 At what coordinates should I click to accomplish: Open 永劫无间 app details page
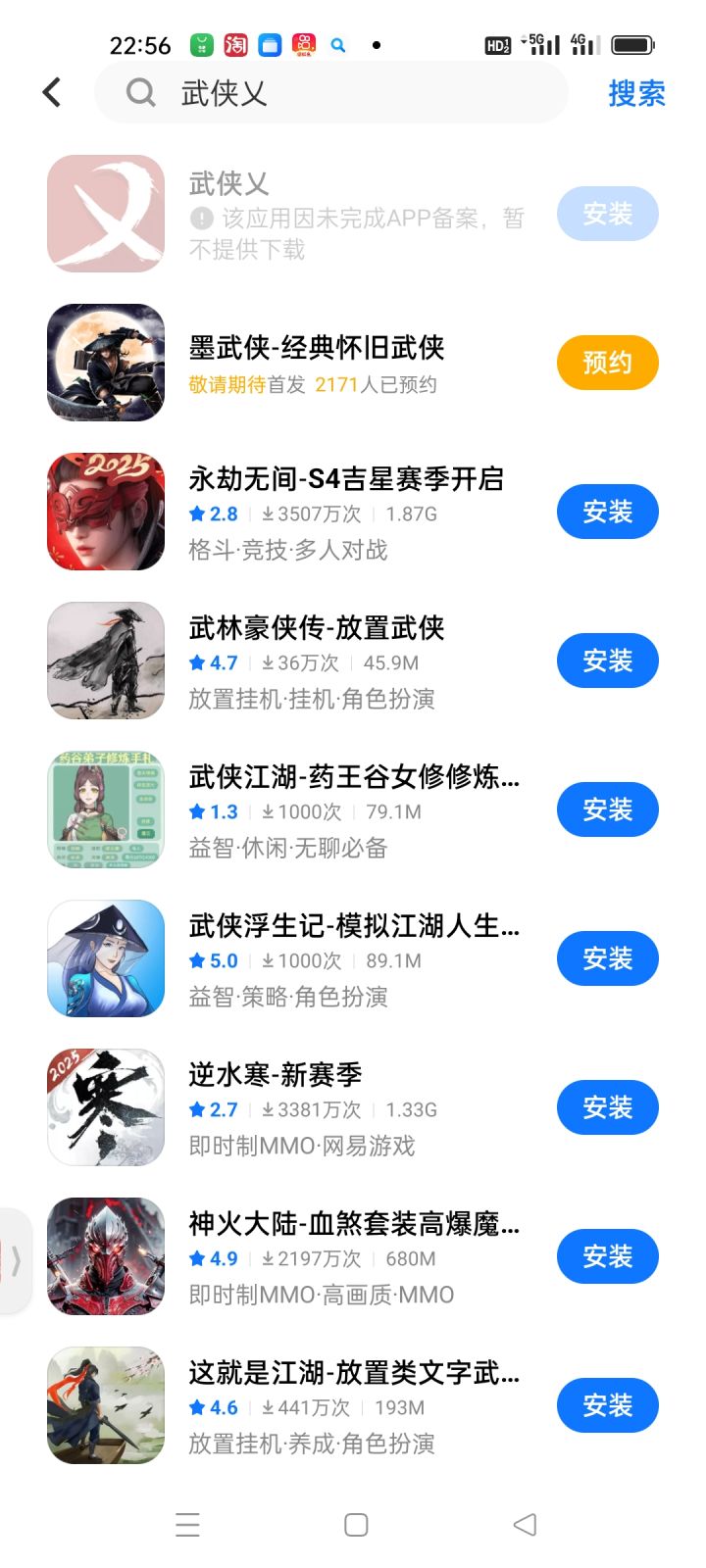click(x=345, y=479)
